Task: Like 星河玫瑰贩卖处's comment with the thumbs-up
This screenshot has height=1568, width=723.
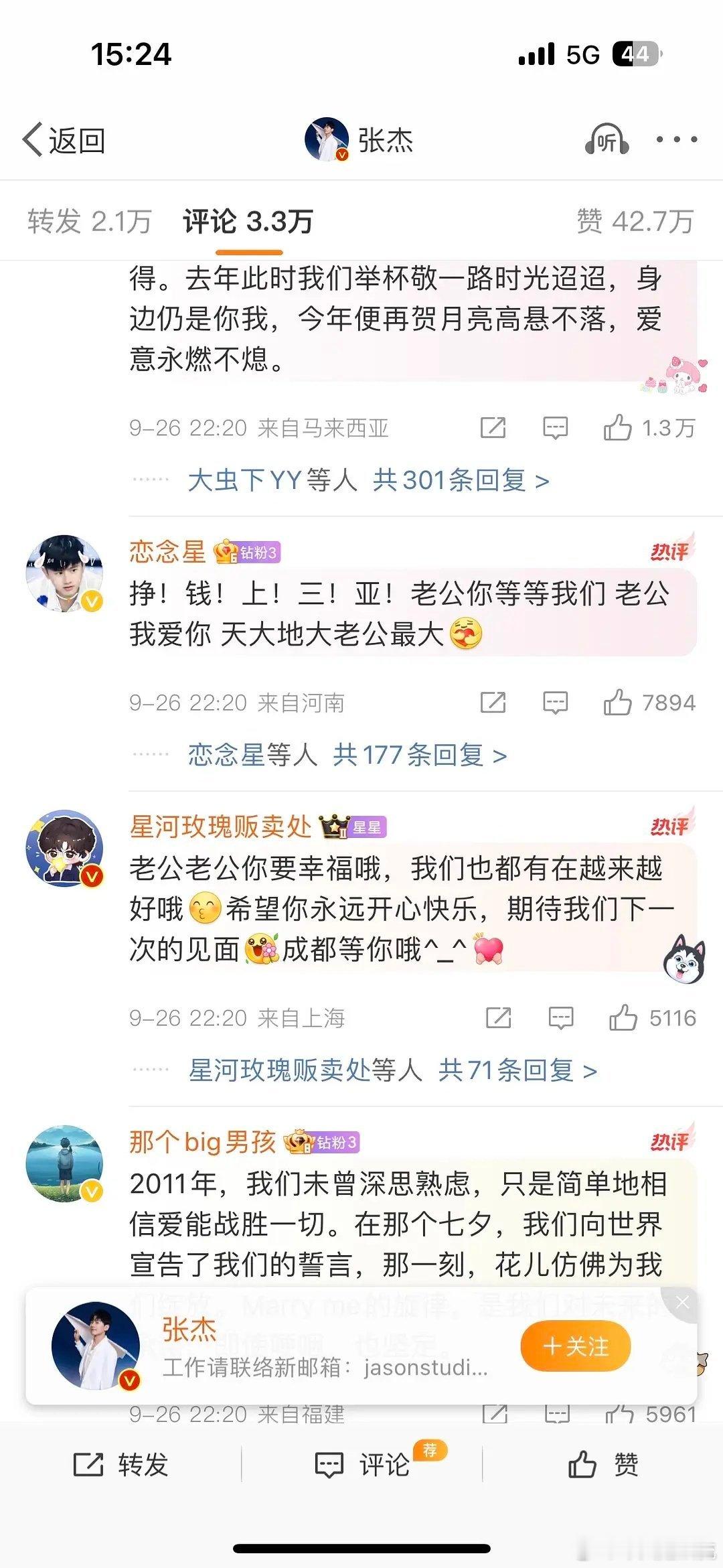Action: pyautogui.click(x=623, y=1017)
